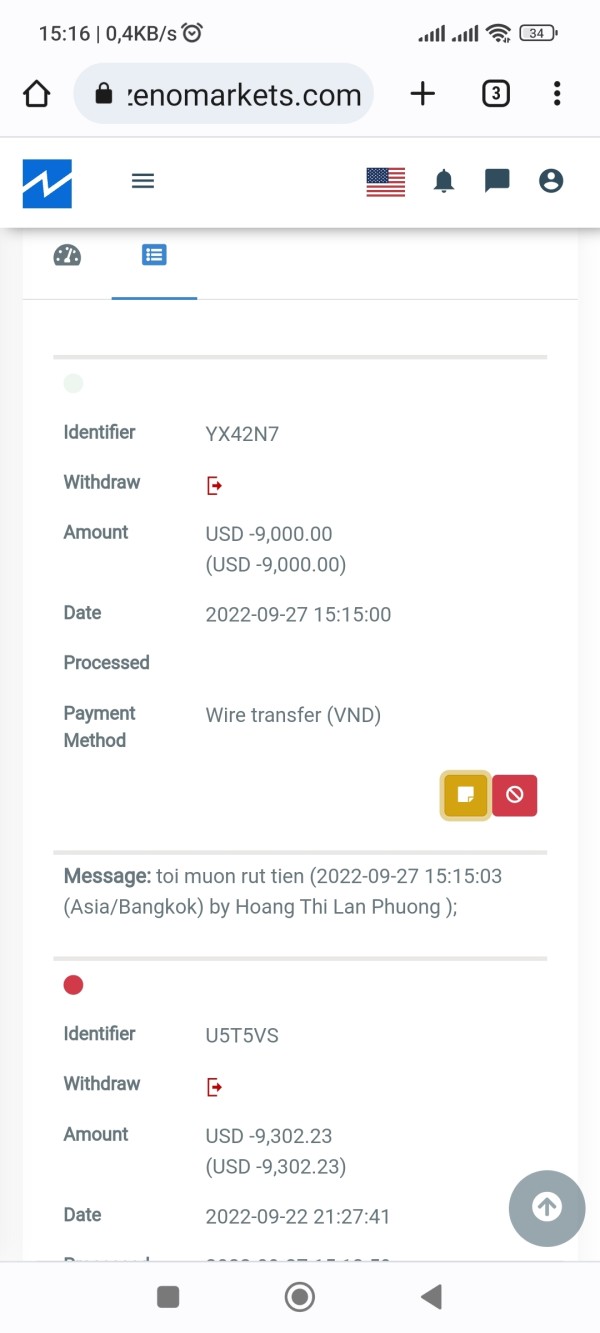Tap the zenomarkets.com address bar
The width and height of the screenshot is (600, 1333).
(x=224, y=95)
